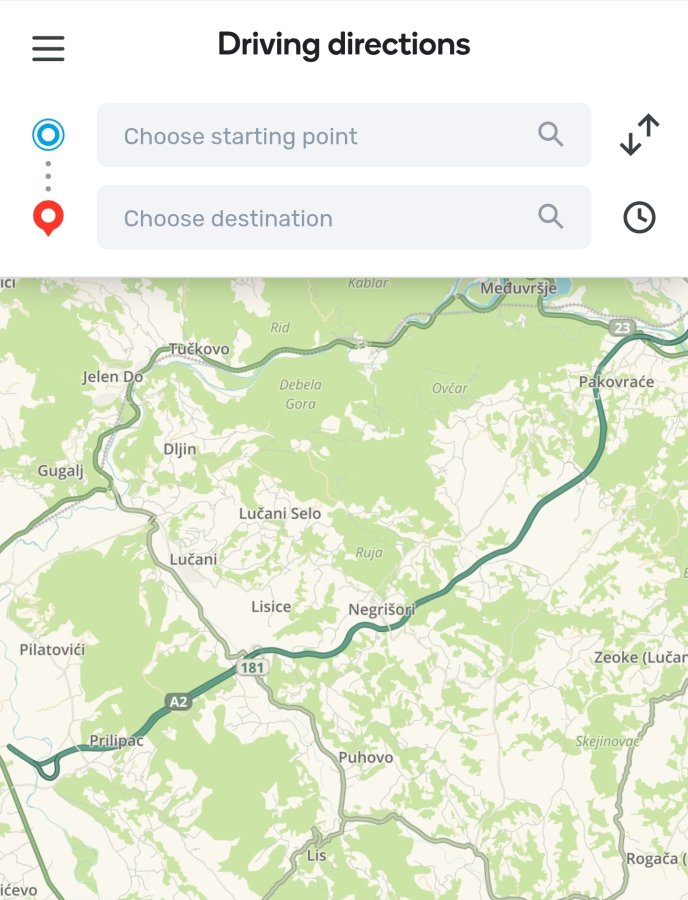Screen dimensions: 688x900
Task: Tap the Choose starting point field
Action: (x=320, y=136)
